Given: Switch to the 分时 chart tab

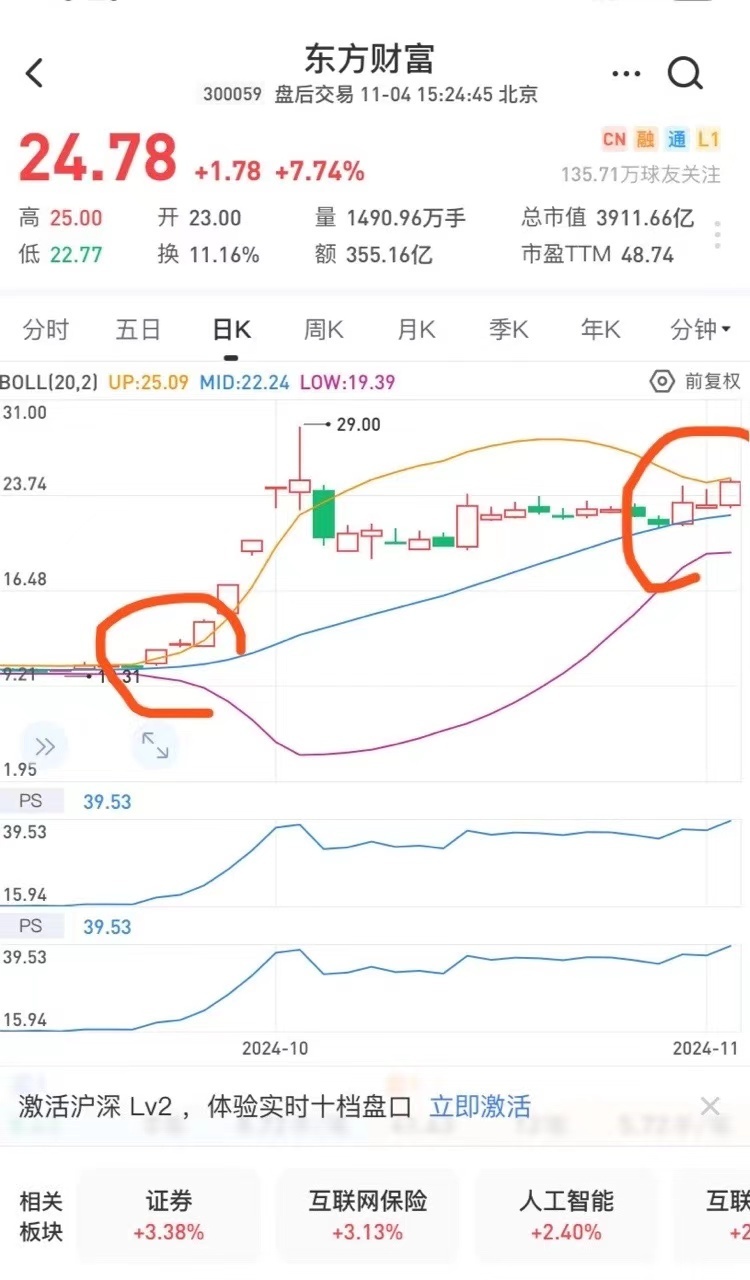Looking at the screenshot, I should tap(46, 329).
